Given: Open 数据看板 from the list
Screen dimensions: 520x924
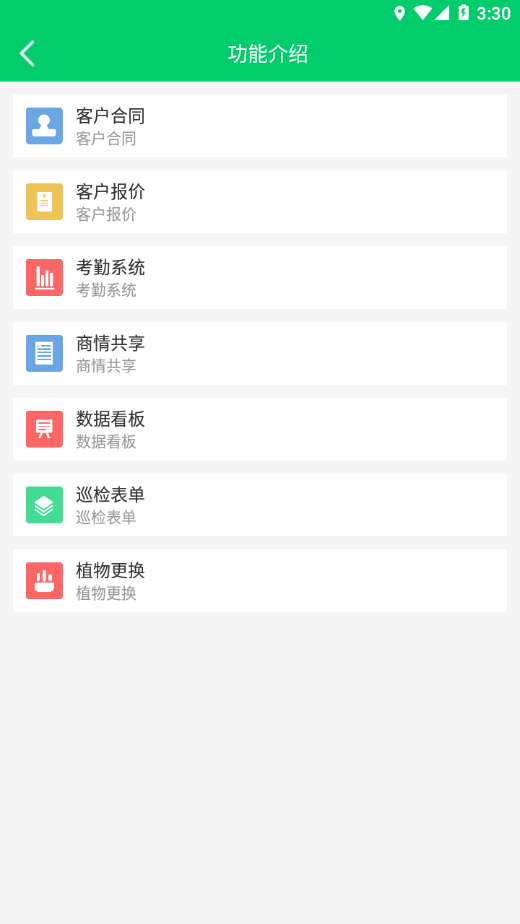Looking at the screenshot, I should (260, 429).
